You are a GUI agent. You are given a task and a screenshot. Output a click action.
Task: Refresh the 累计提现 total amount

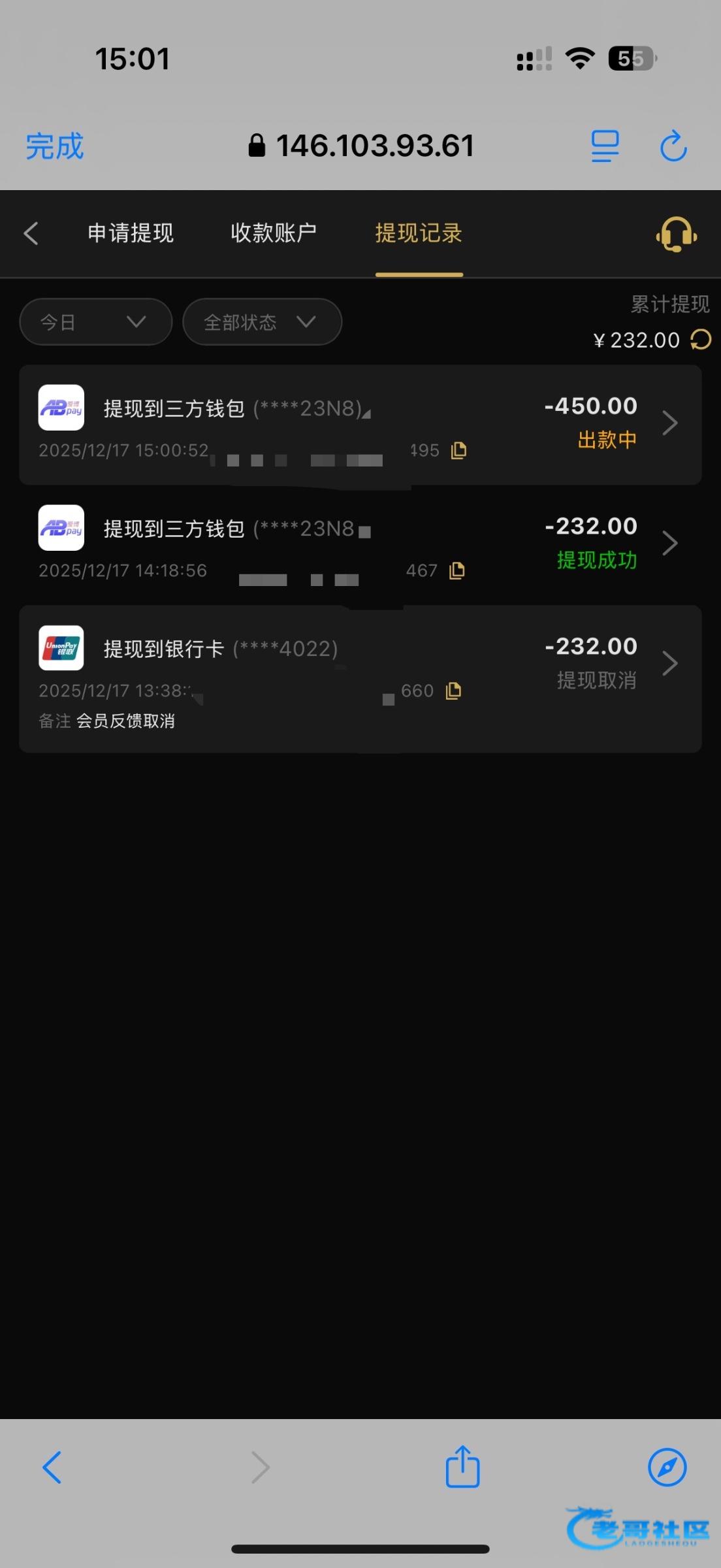tap(701, 340)
